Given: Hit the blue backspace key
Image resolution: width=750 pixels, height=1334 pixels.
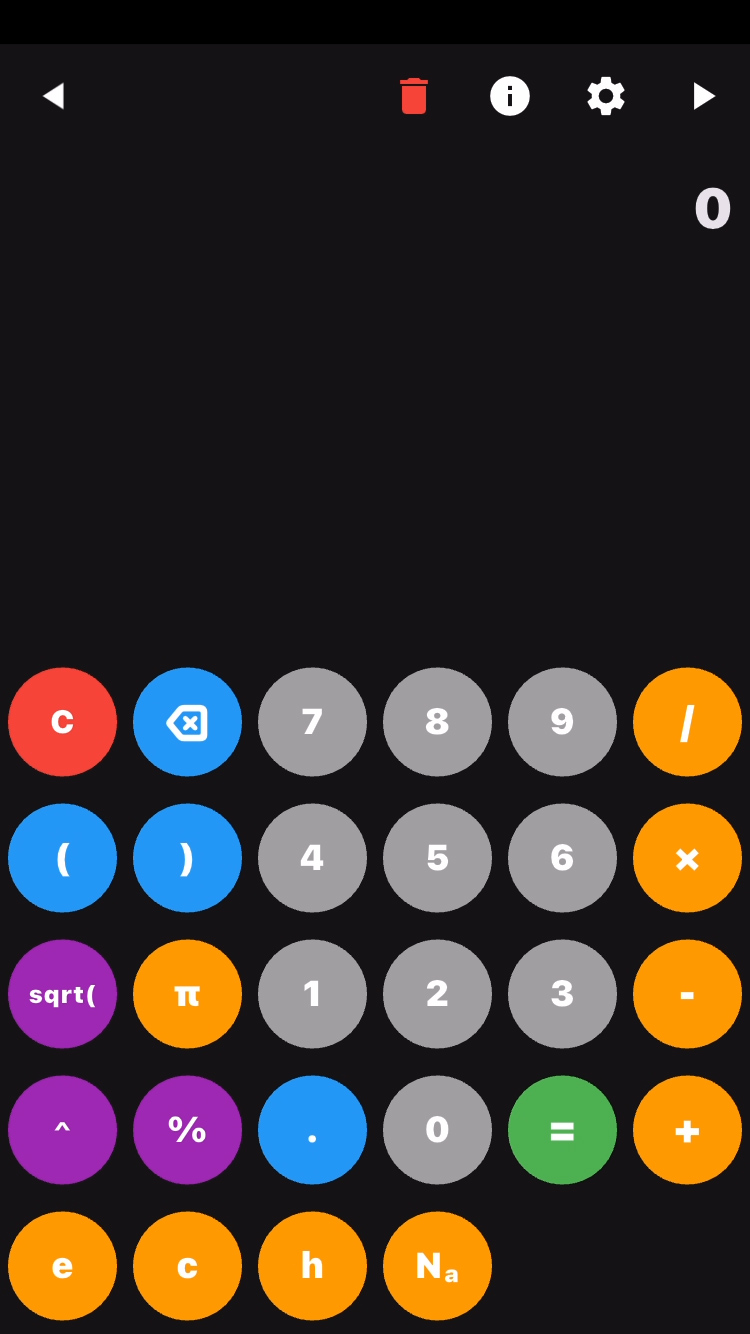Looking at the screenshot, I should click(x=187, y=722).
